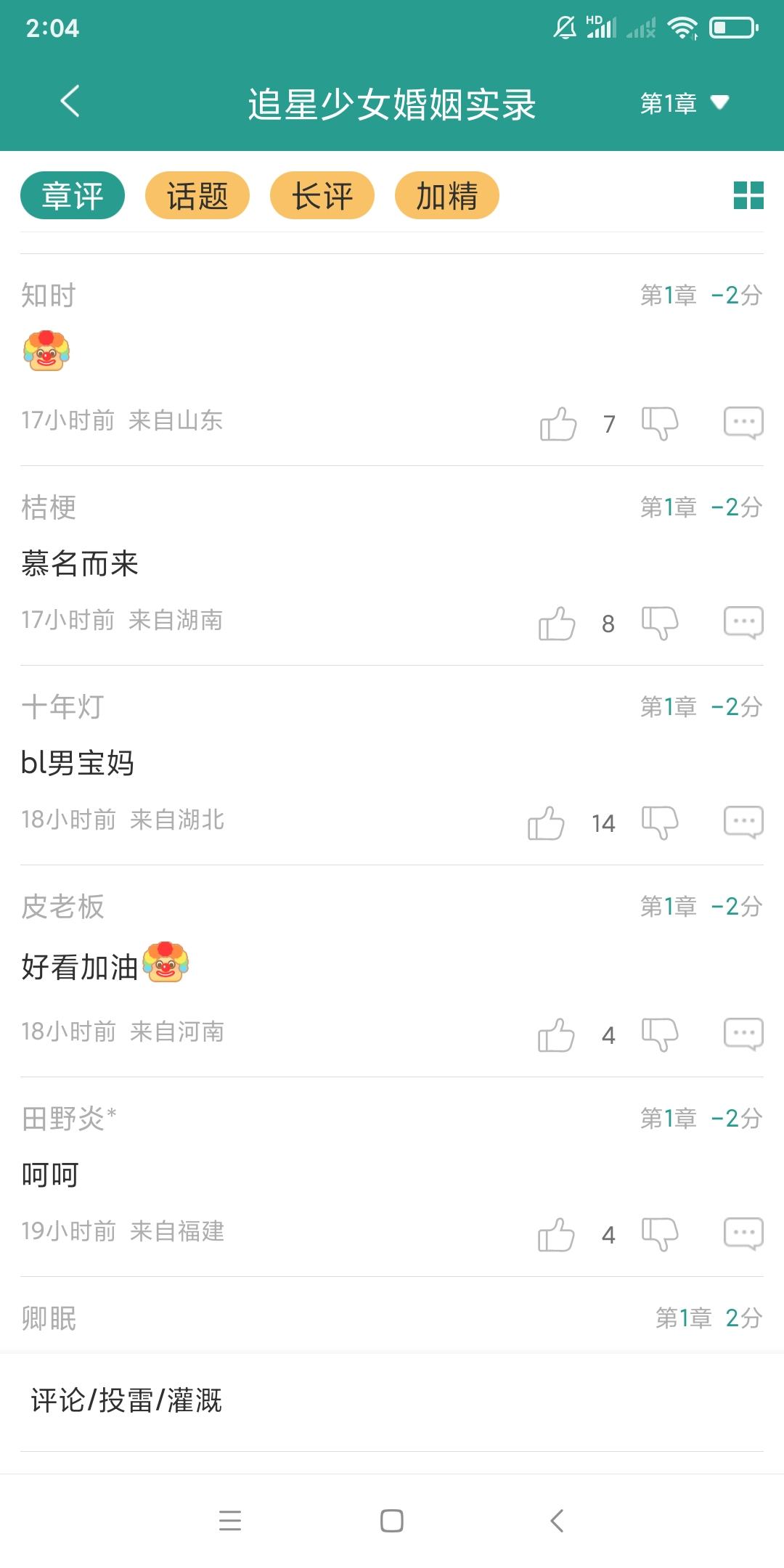Go back using the header arrow
This screenshot has height=1568, width=784.
pos(70,102)
